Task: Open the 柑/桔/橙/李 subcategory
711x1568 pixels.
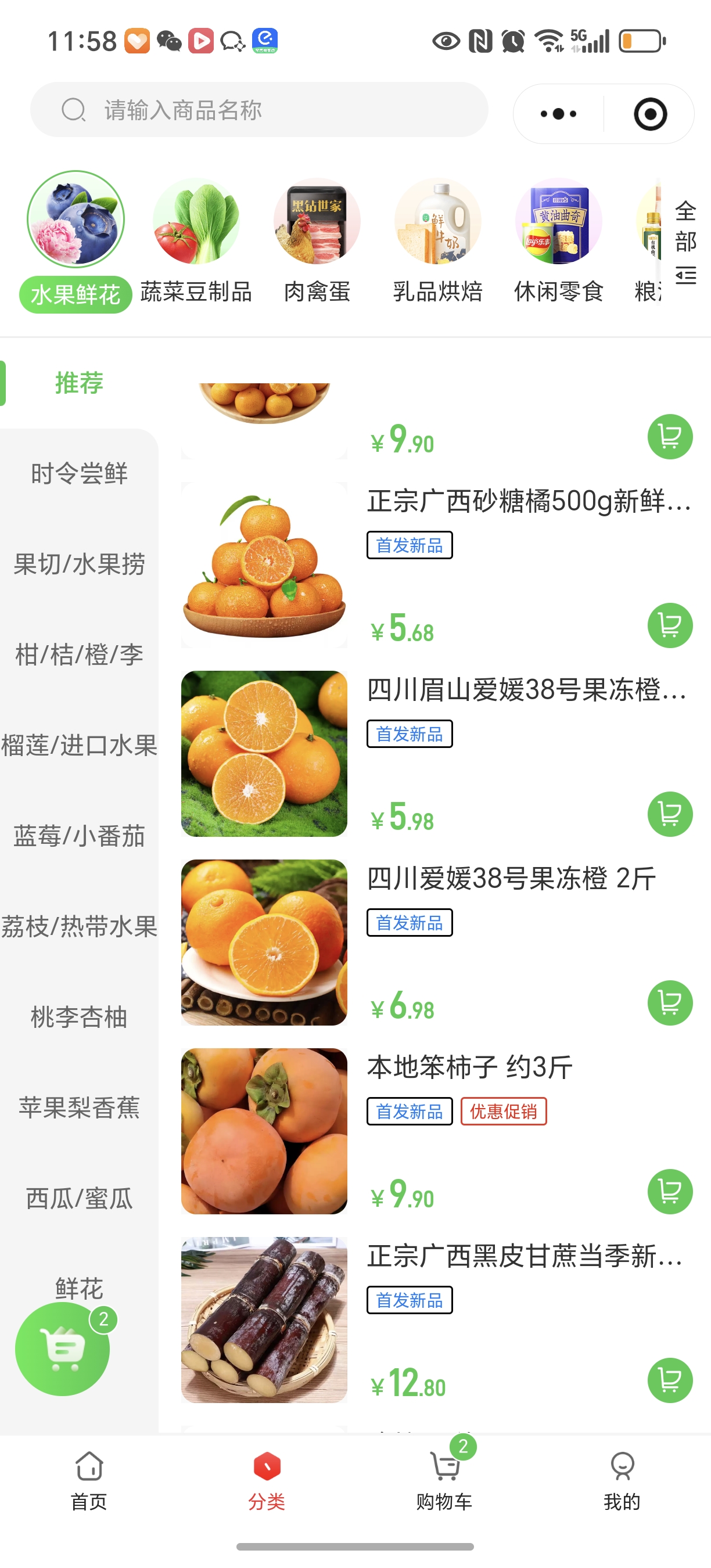Action: click(79, 654)
